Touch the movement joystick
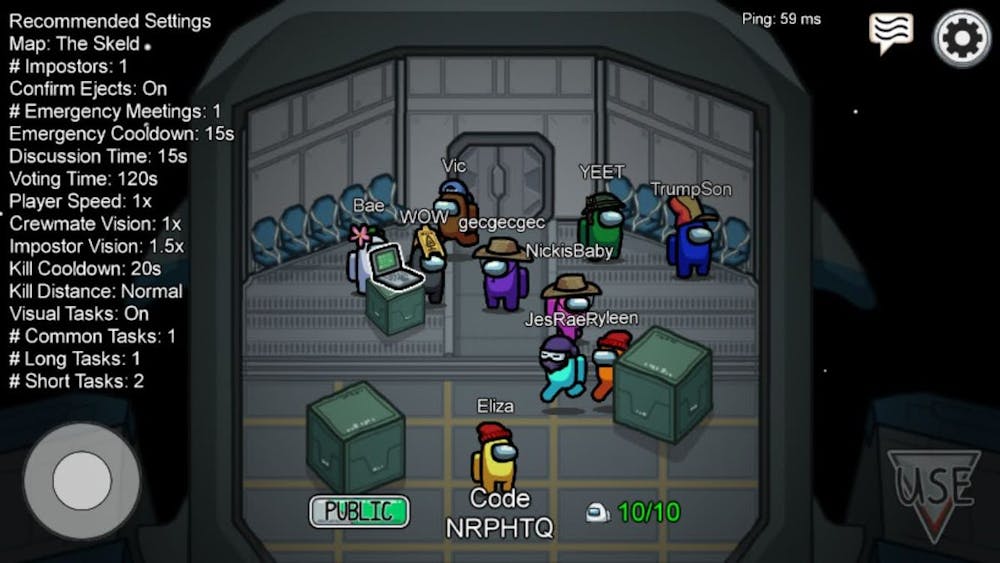 [81, 481]
